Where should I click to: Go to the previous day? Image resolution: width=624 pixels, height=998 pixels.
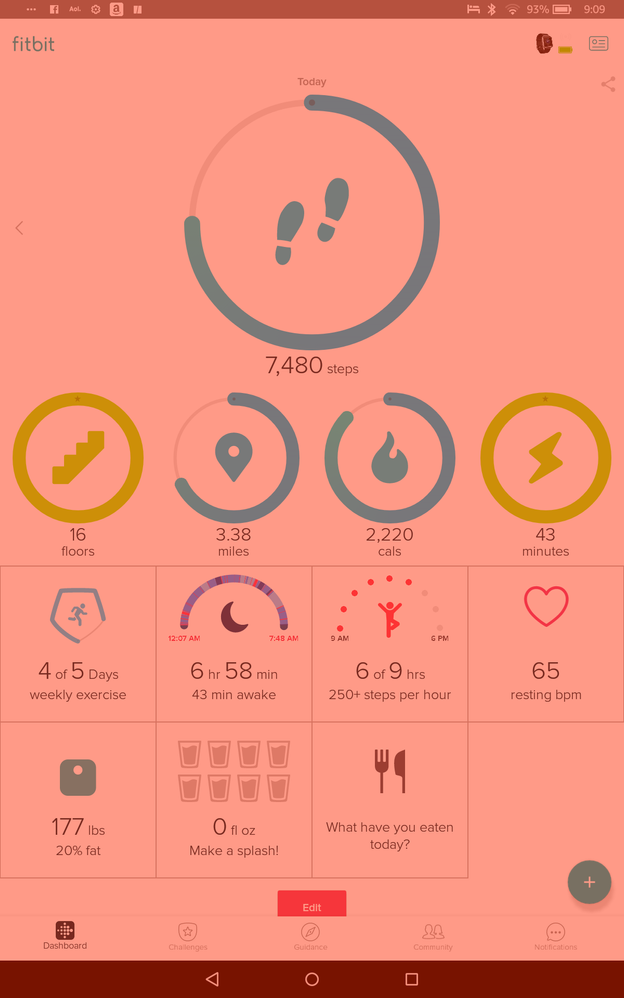point(19,228)
